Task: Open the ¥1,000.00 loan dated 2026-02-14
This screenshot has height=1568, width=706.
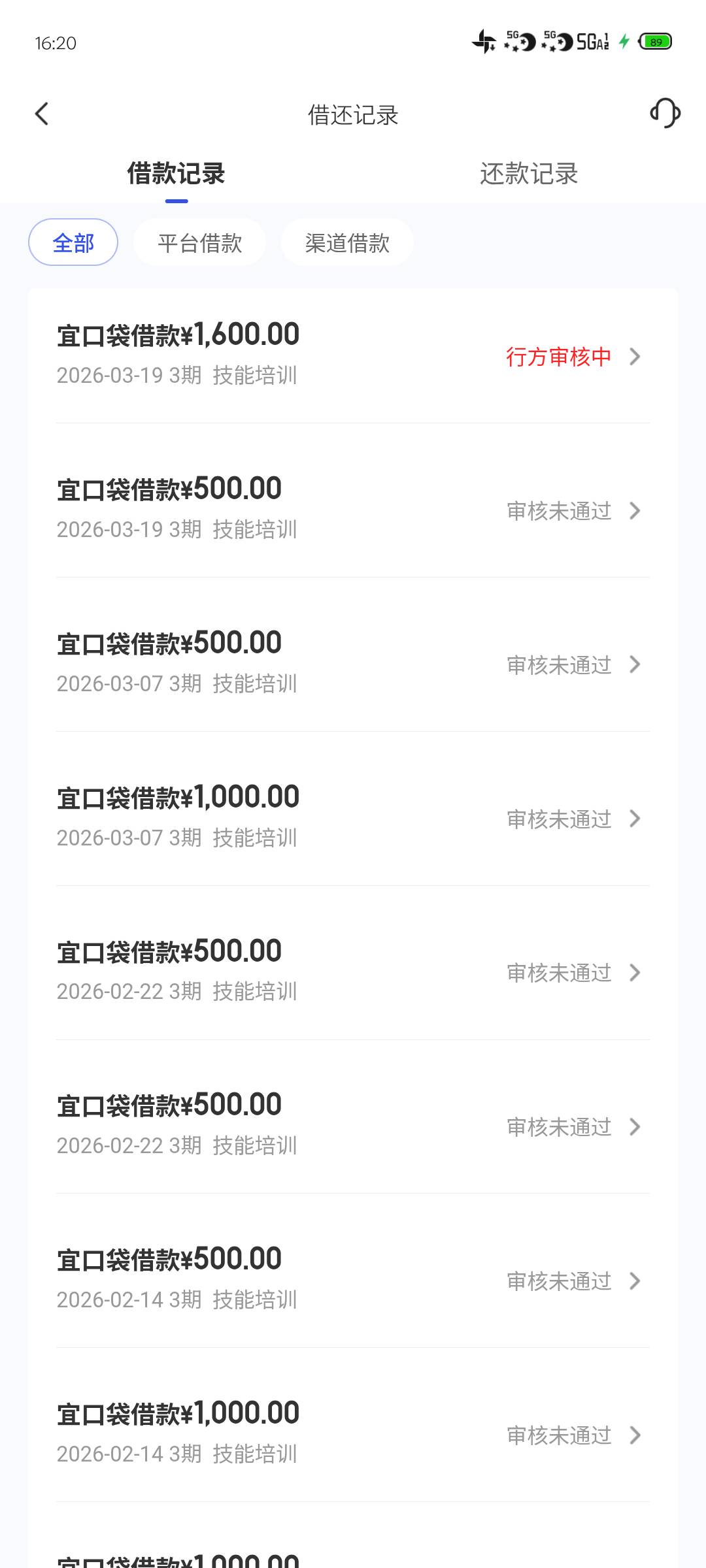Action: pos(353,1433)
